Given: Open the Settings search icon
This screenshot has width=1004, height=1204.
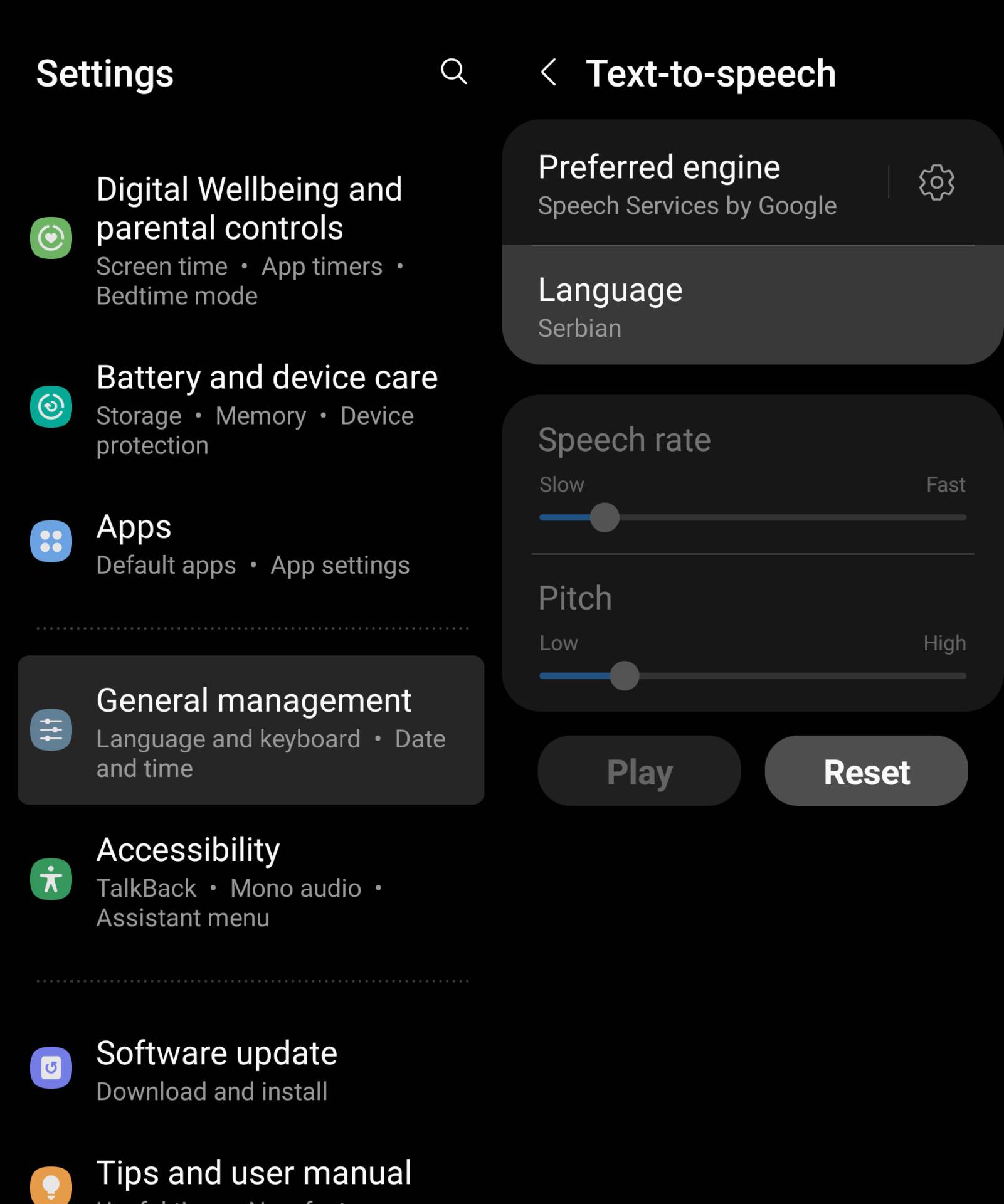Looking at the screenshot, I should [453, 71].
